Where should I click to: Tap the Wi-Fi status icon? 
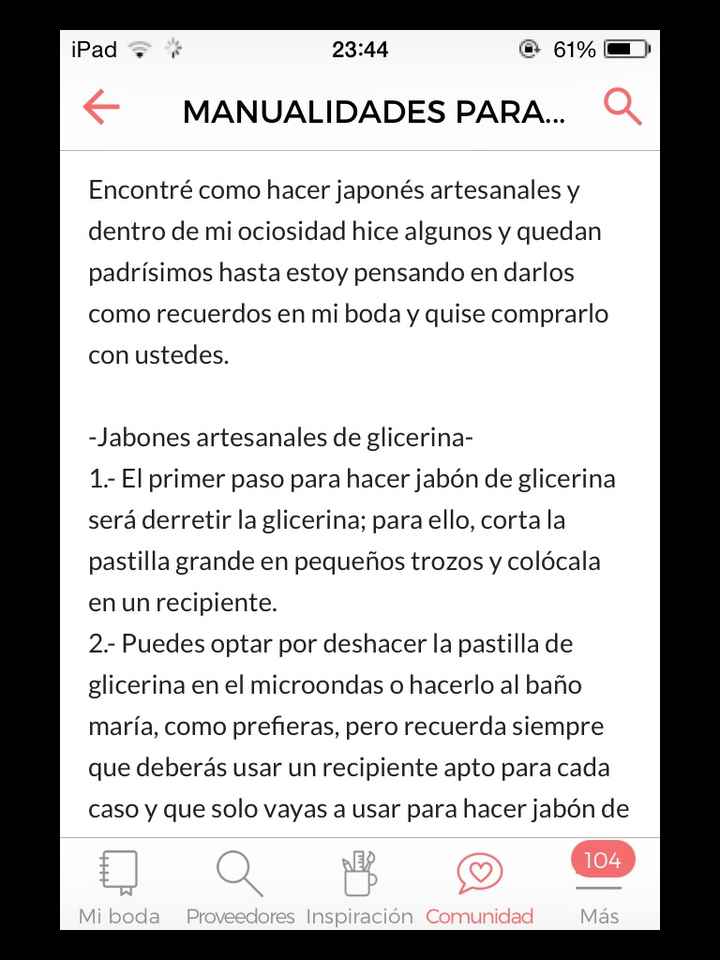coord(139,48)
